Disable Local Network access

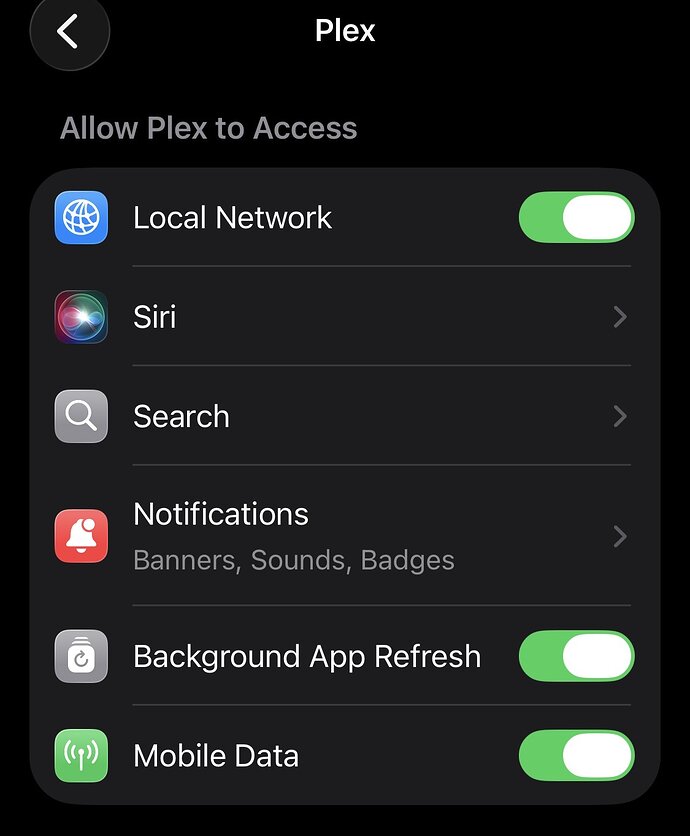click(576, 218)
